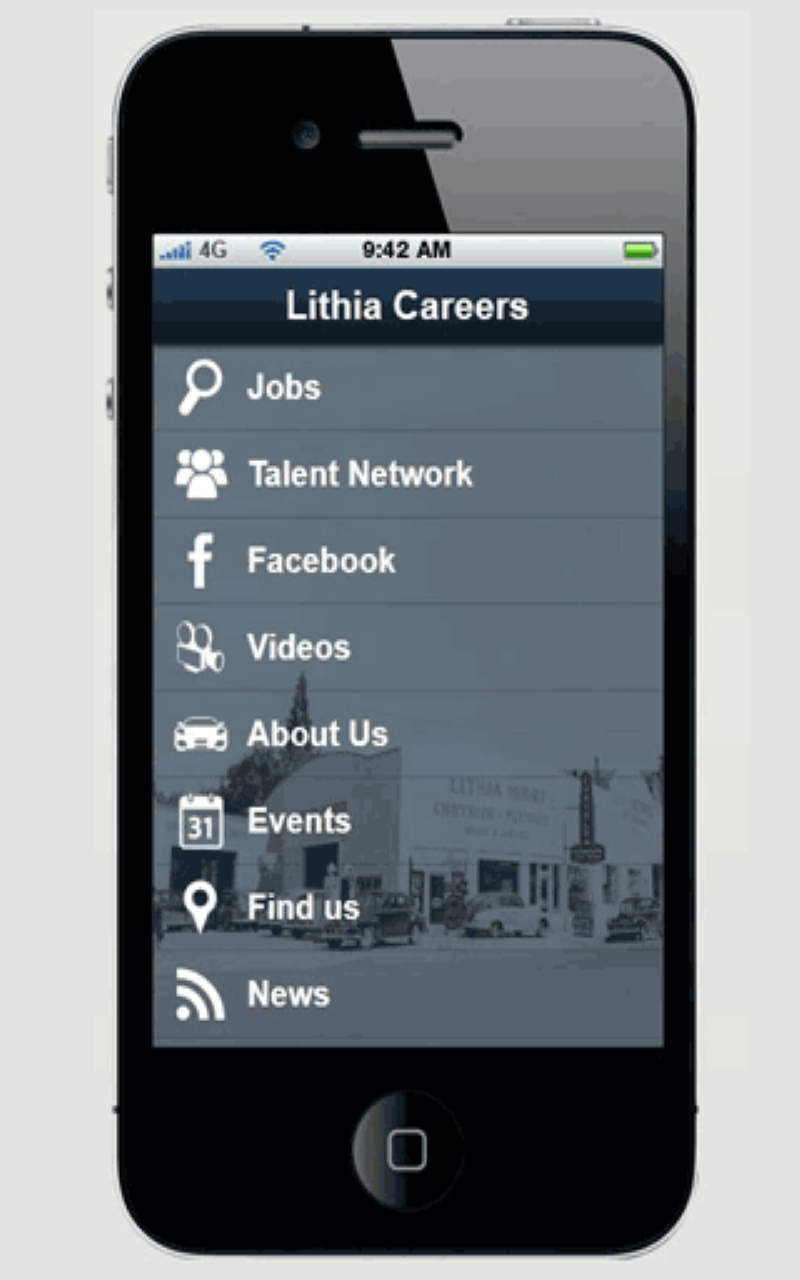800x1280 pixels.
Task: View the Events listing
Action: [297, 820]
